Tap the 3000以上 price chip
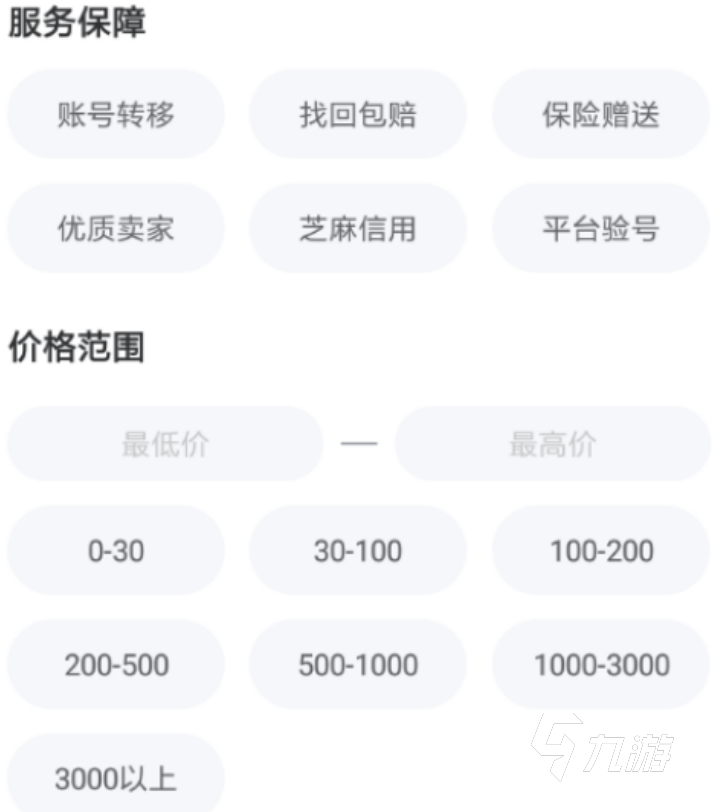 (116, 778)
